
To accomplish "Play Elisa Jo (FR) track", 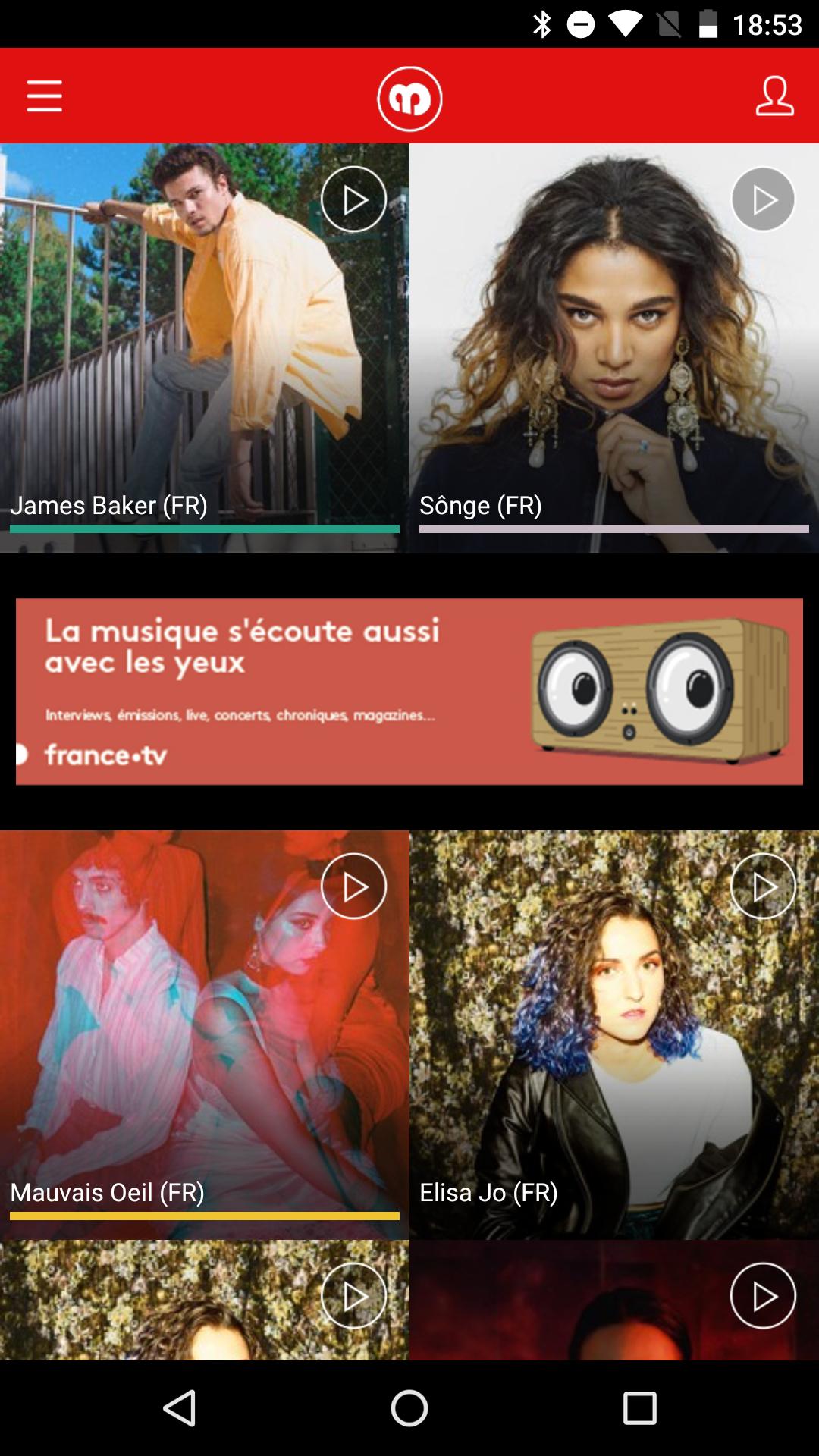I will coord(763,886).
